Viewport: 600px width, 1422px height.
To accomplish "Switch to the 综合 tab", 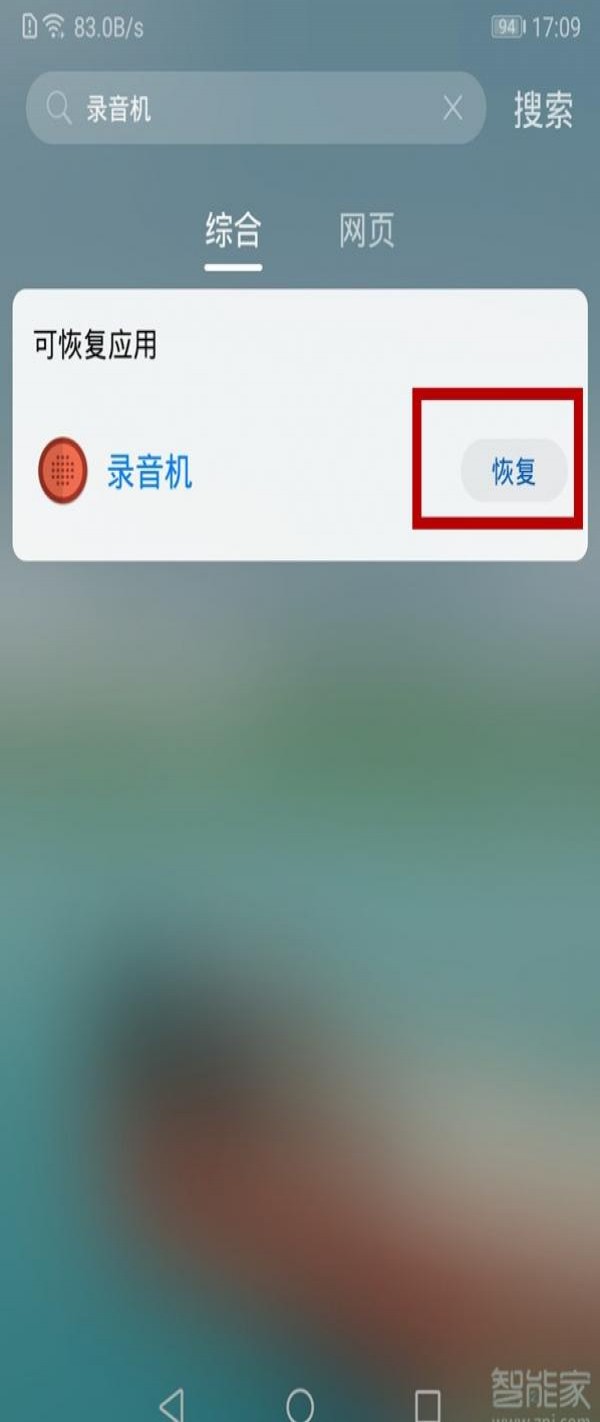I will tap(233, 231).
